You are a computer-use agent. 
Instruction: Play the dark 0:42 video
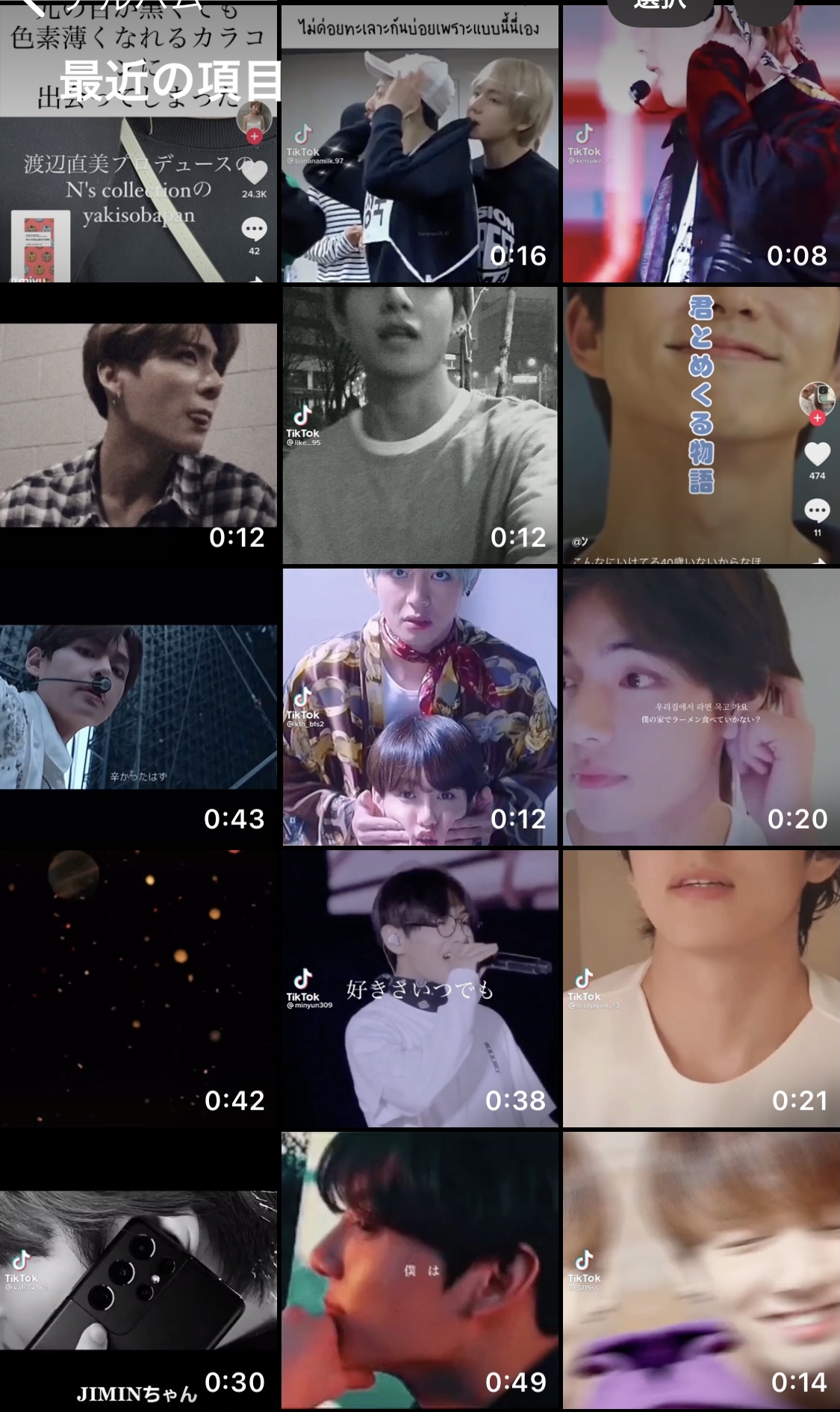[138, 988]
